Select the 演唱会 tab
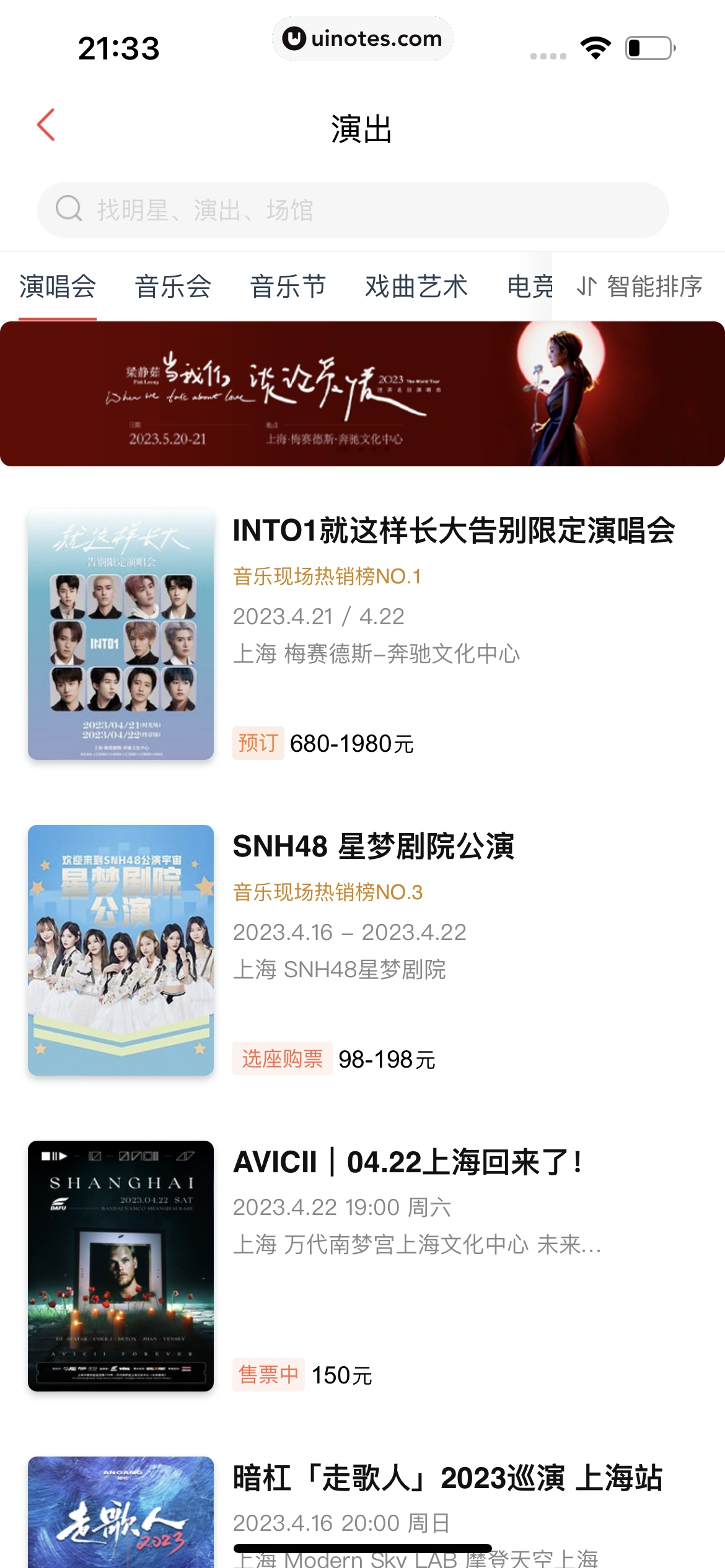This screenshot has height=1568, width=725. pyautogui.click(x=58, y=287)
